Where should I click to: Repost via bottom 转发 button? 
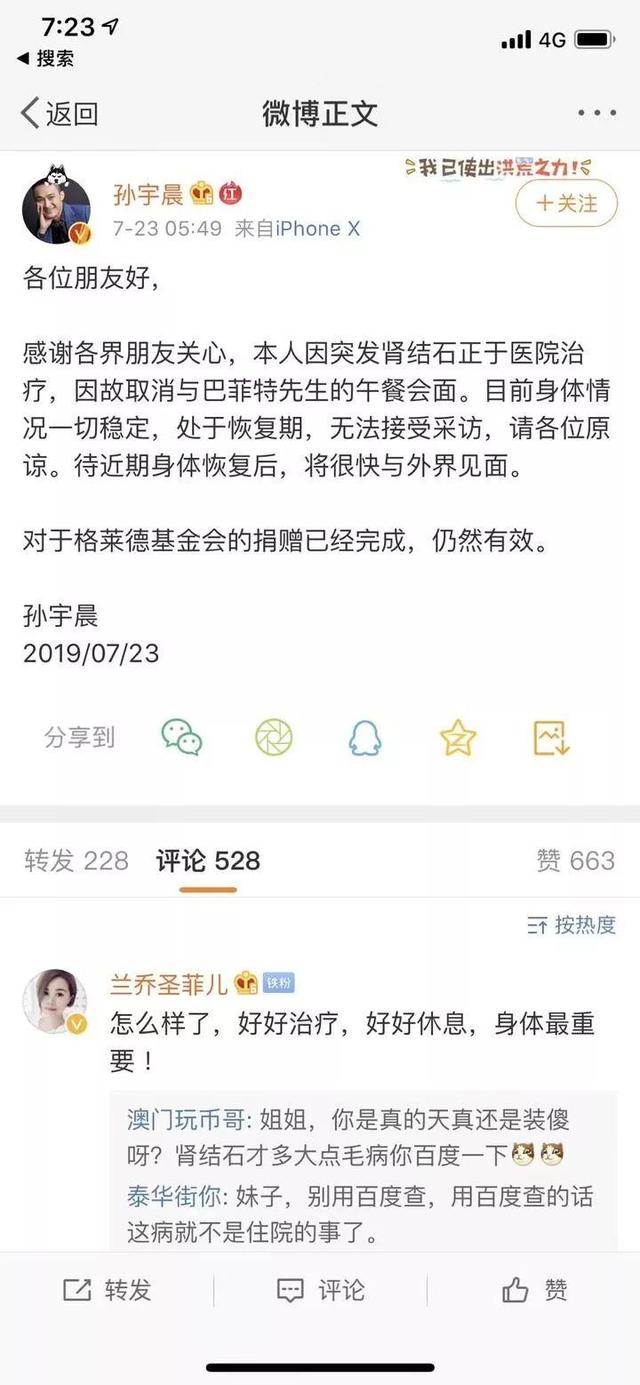pyautogui.click(x=107, y=1290)
